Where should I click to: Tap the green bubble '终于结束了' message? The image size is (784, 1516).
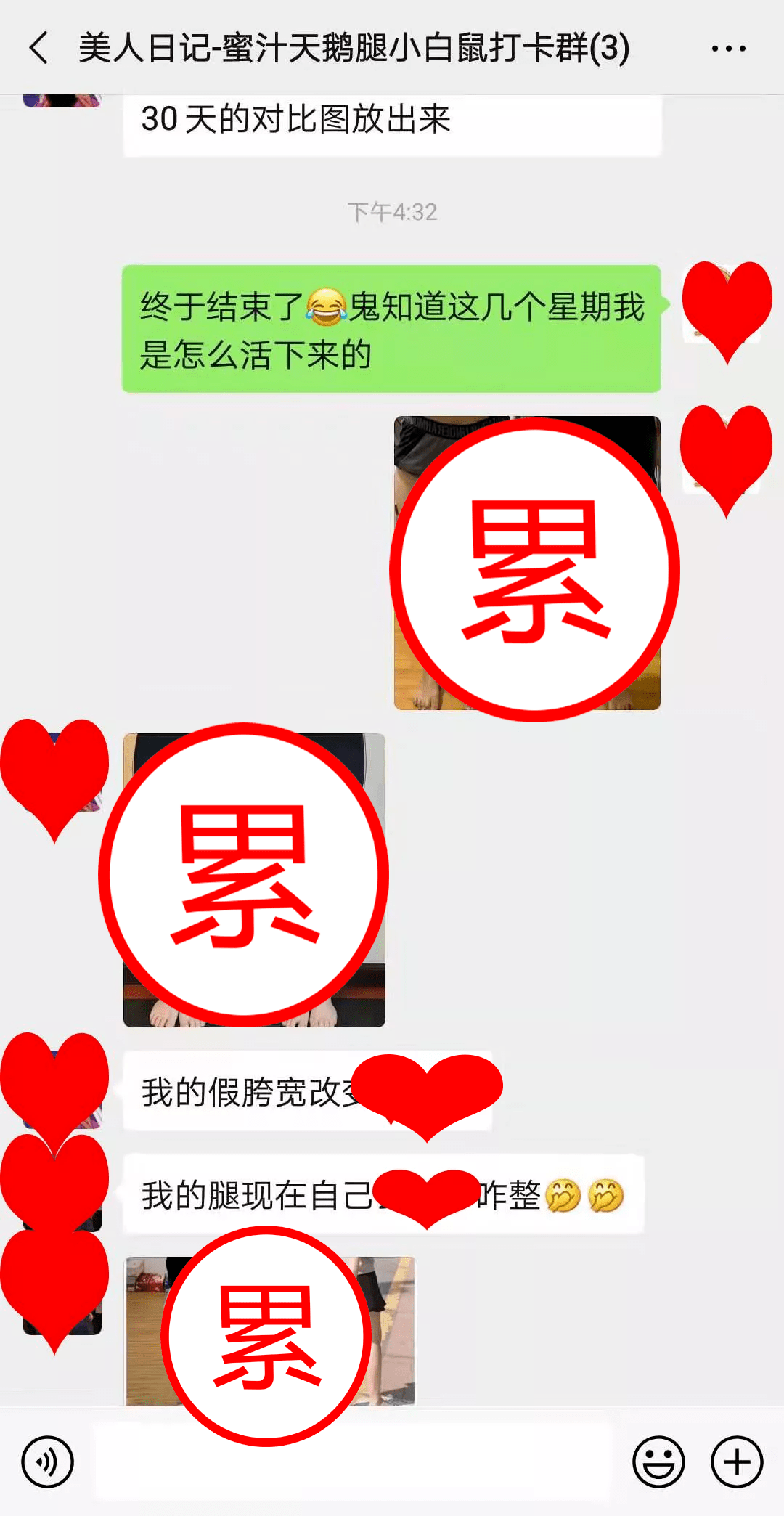(392, 327)
